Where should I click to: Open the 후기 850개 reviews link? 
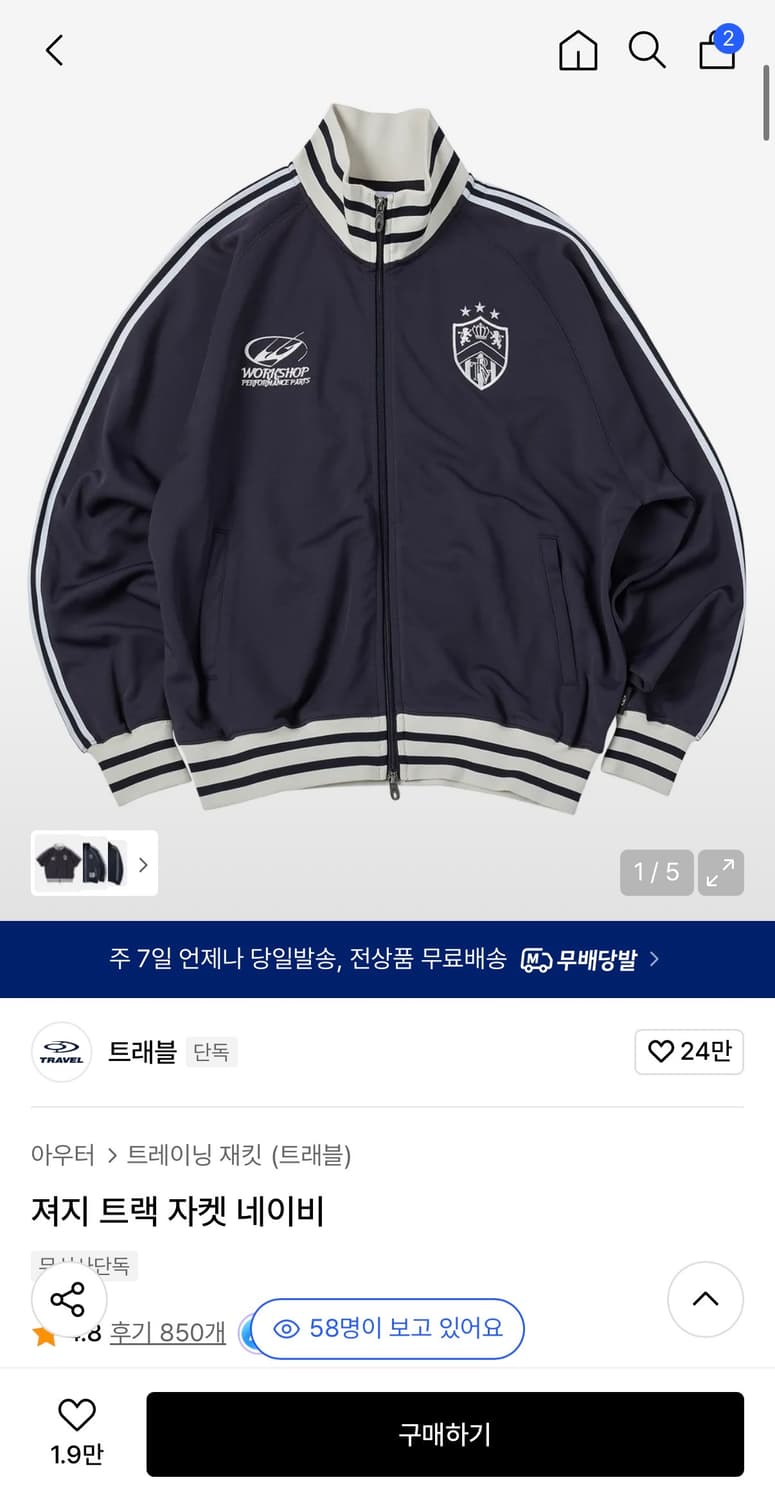[x=166, y=1332]
